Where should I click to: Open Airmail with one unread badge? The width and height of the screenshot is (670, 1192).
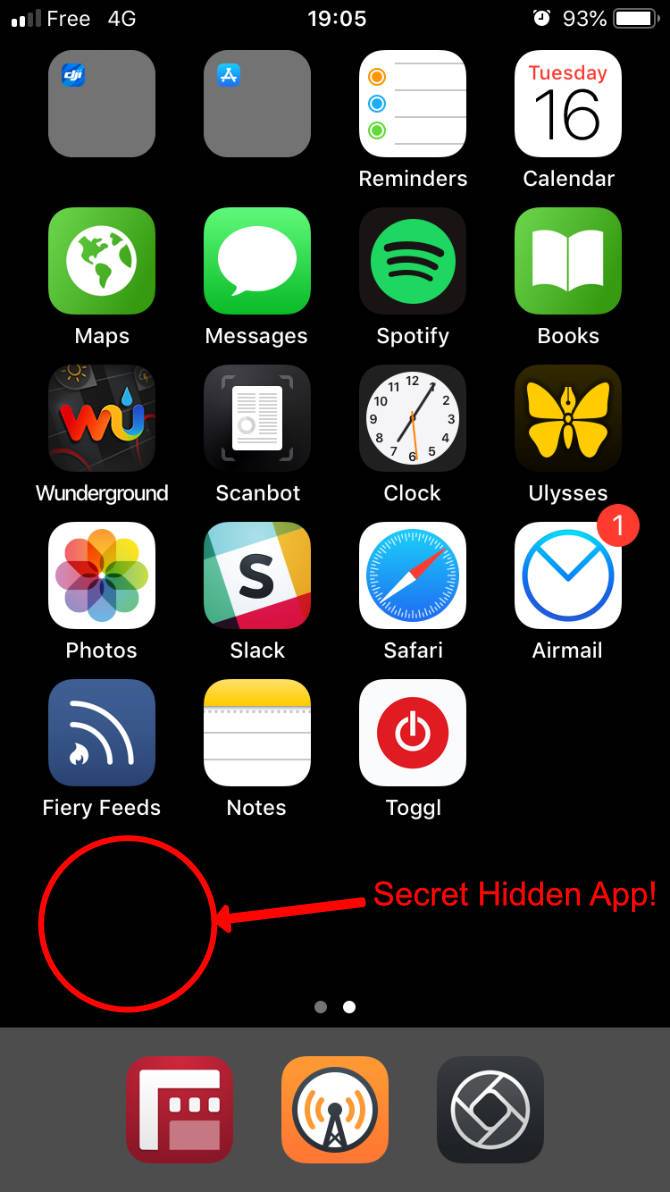568,575
